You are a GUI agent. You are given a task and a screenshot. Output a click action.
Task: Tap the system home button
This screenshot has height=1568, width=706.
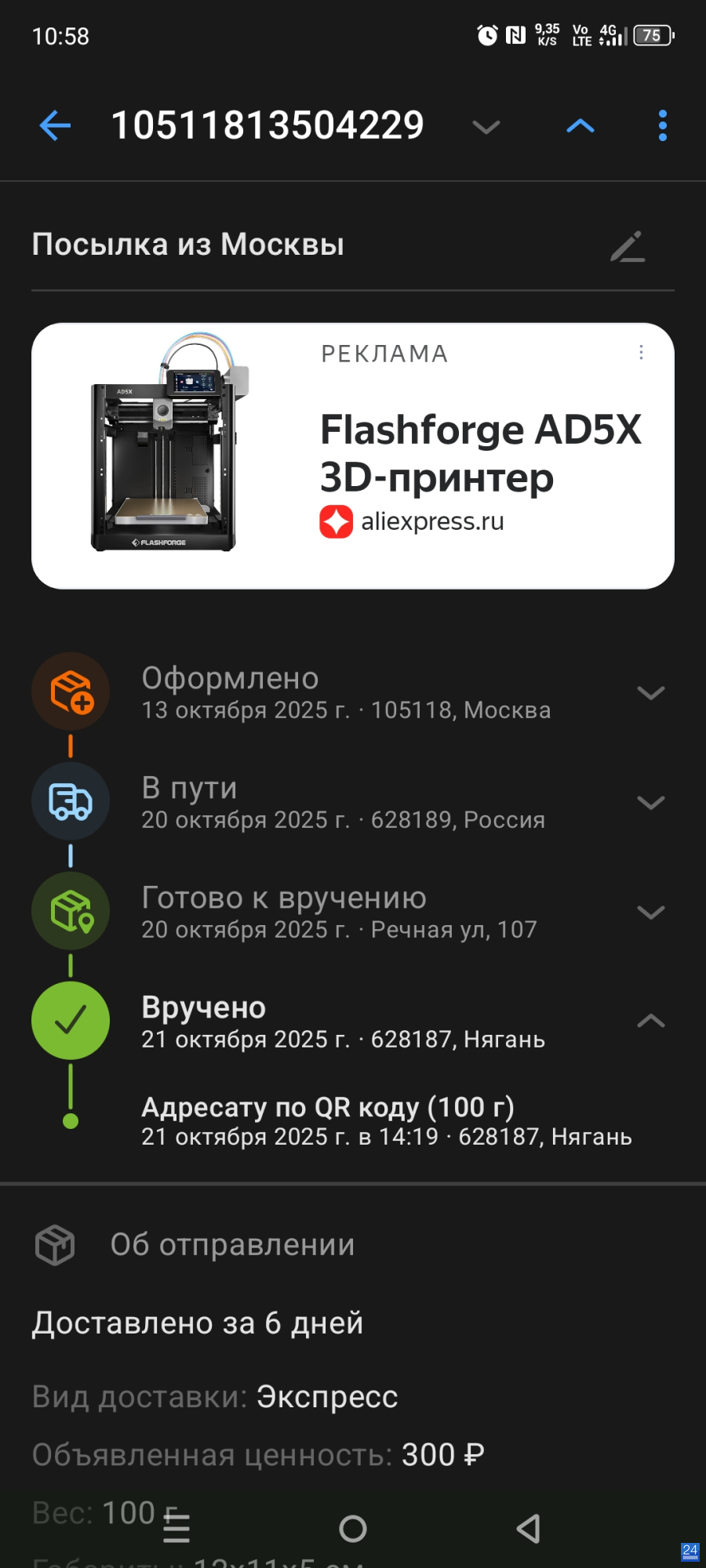pos(353,1528)
